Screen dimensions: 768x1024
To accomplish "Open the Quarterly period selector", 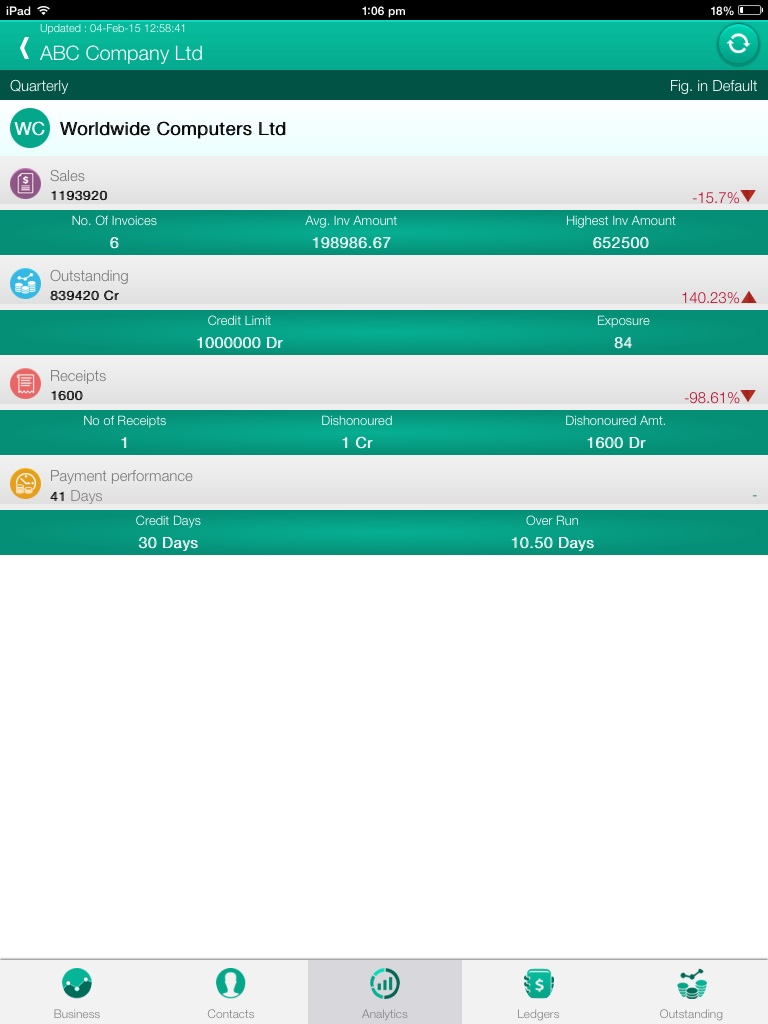I will pyautogui.click(x=39, y=86).
